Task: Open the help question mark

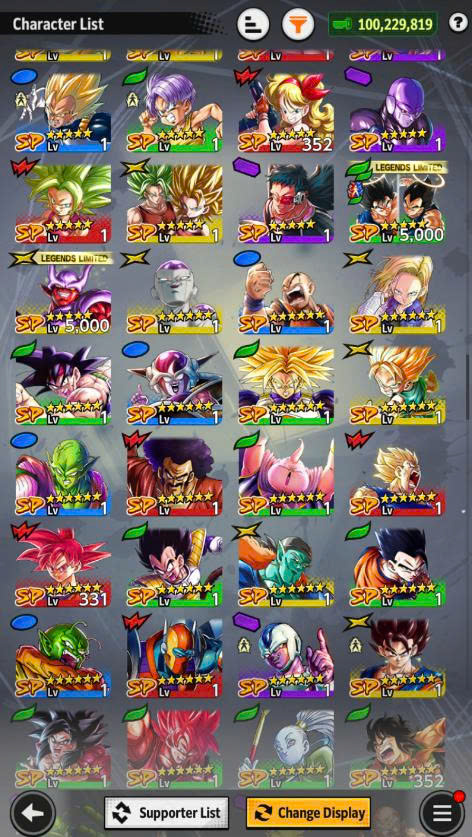Action: tap(458, 23)
